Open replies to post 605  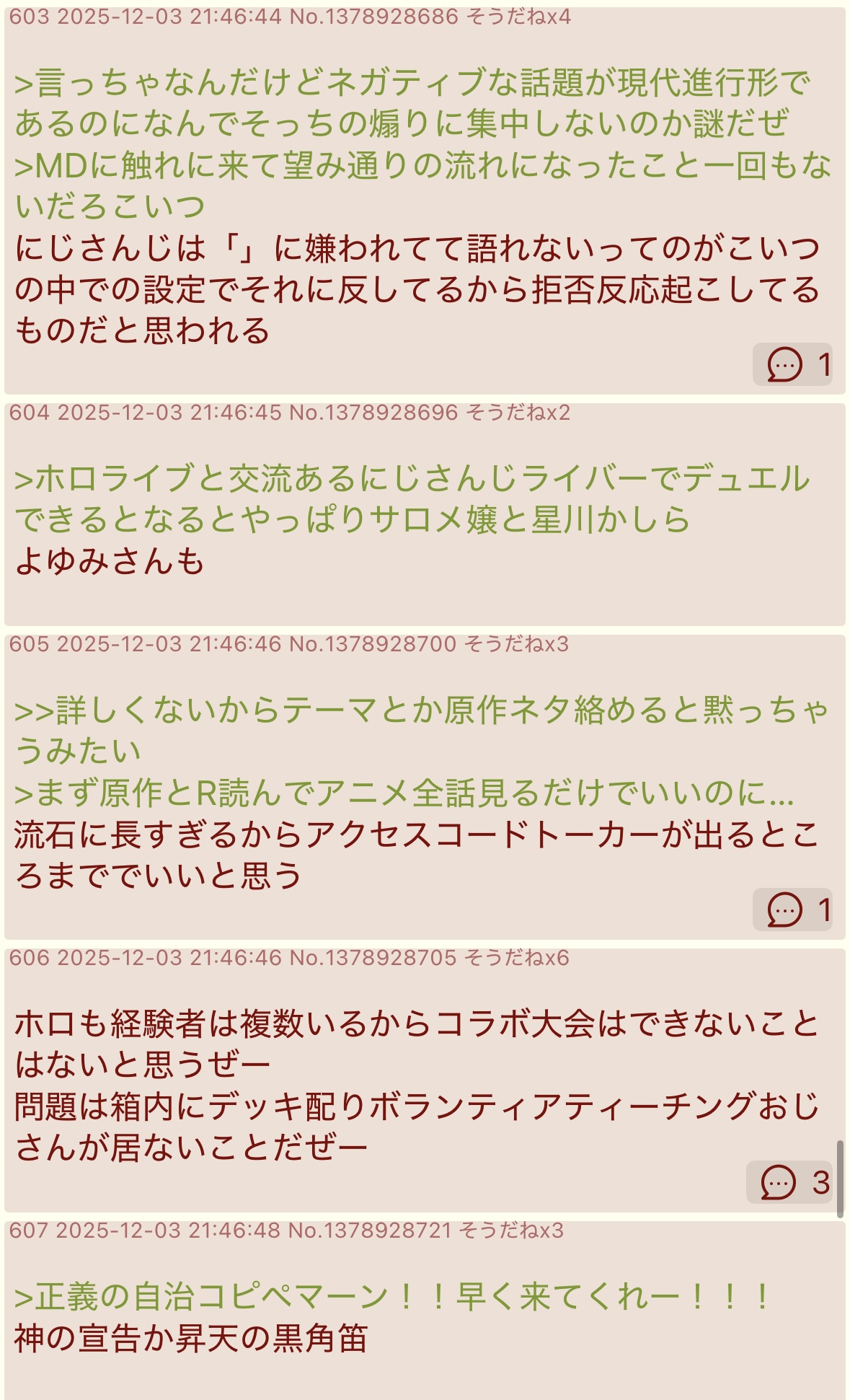click(792, 910)
